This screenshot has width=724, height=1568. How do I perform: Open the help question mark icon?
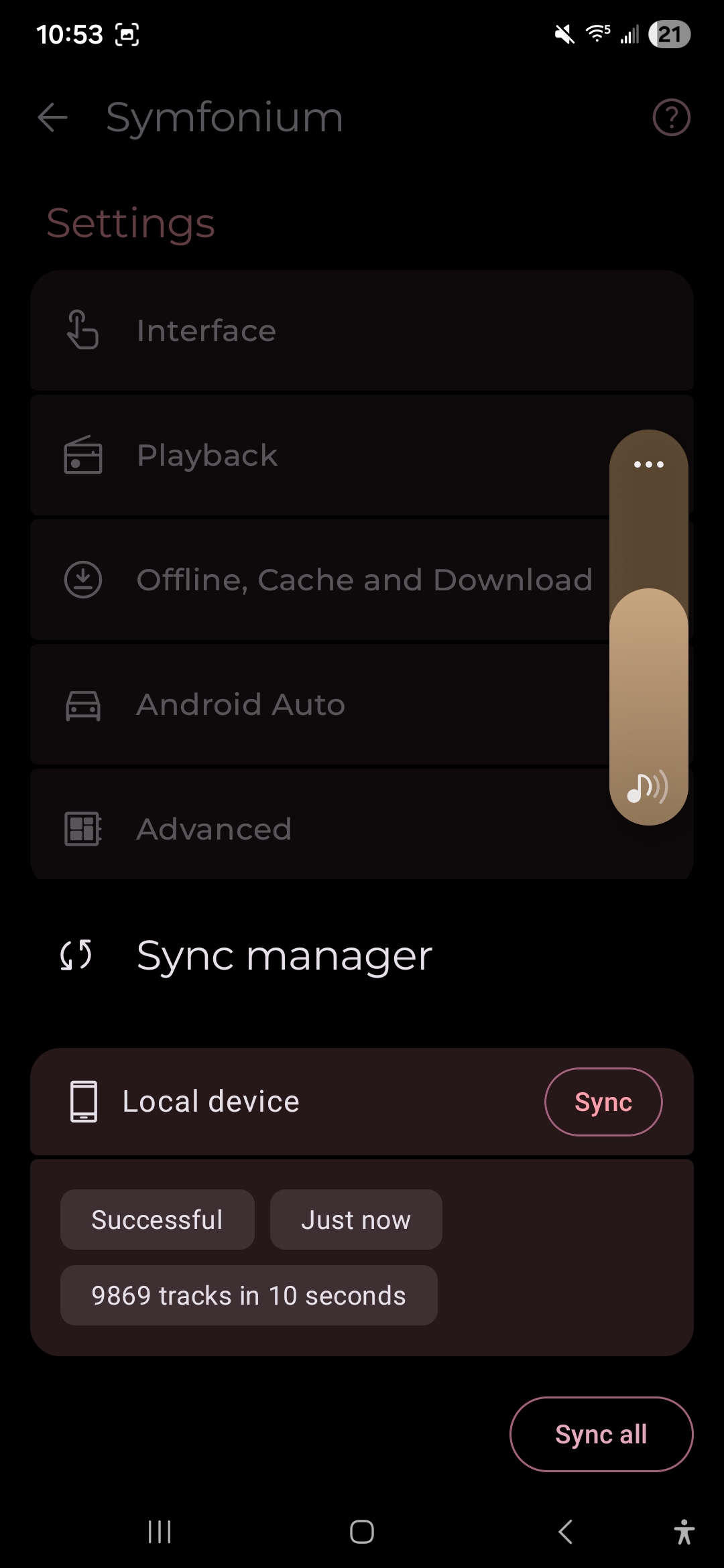[671, 118]
